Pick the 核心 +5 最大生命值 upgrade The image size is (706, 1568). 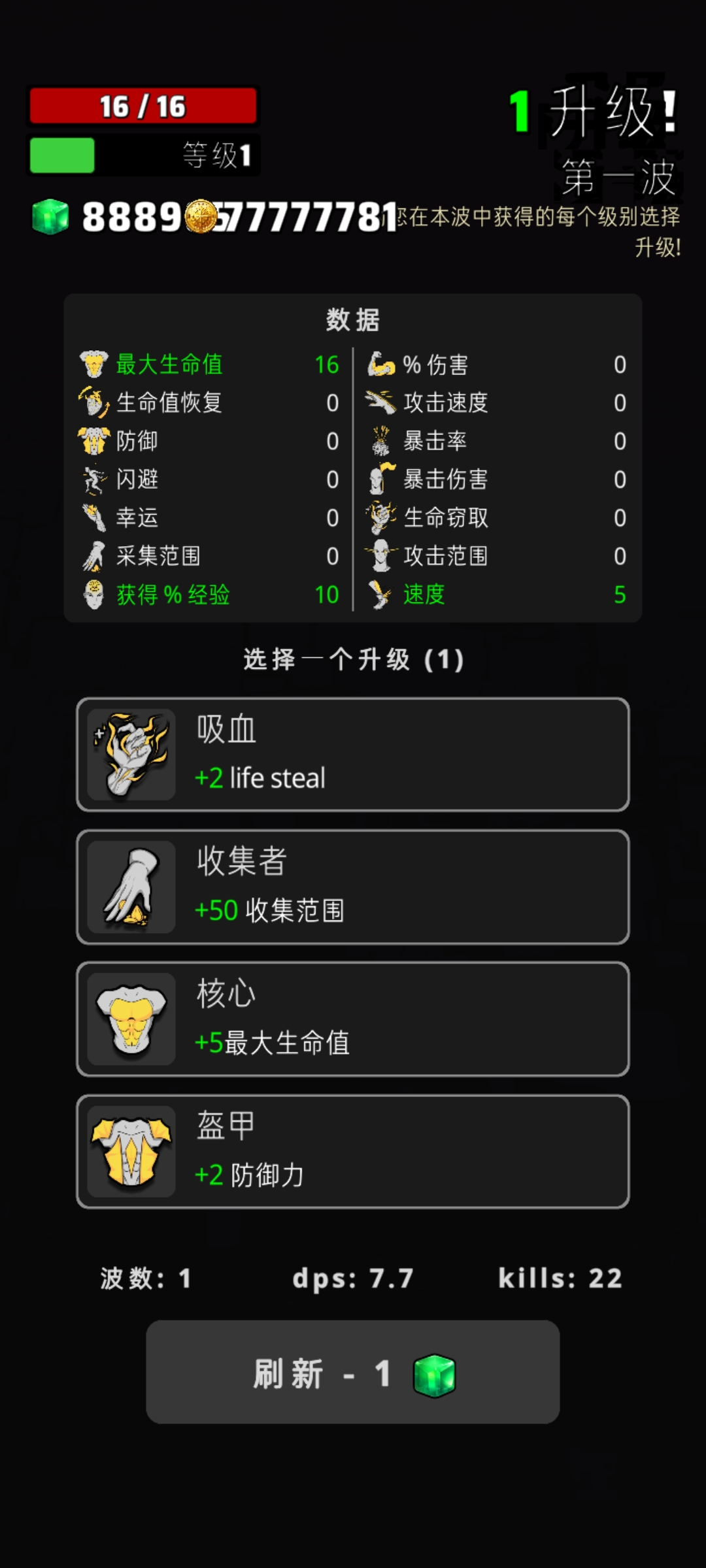353,1019
